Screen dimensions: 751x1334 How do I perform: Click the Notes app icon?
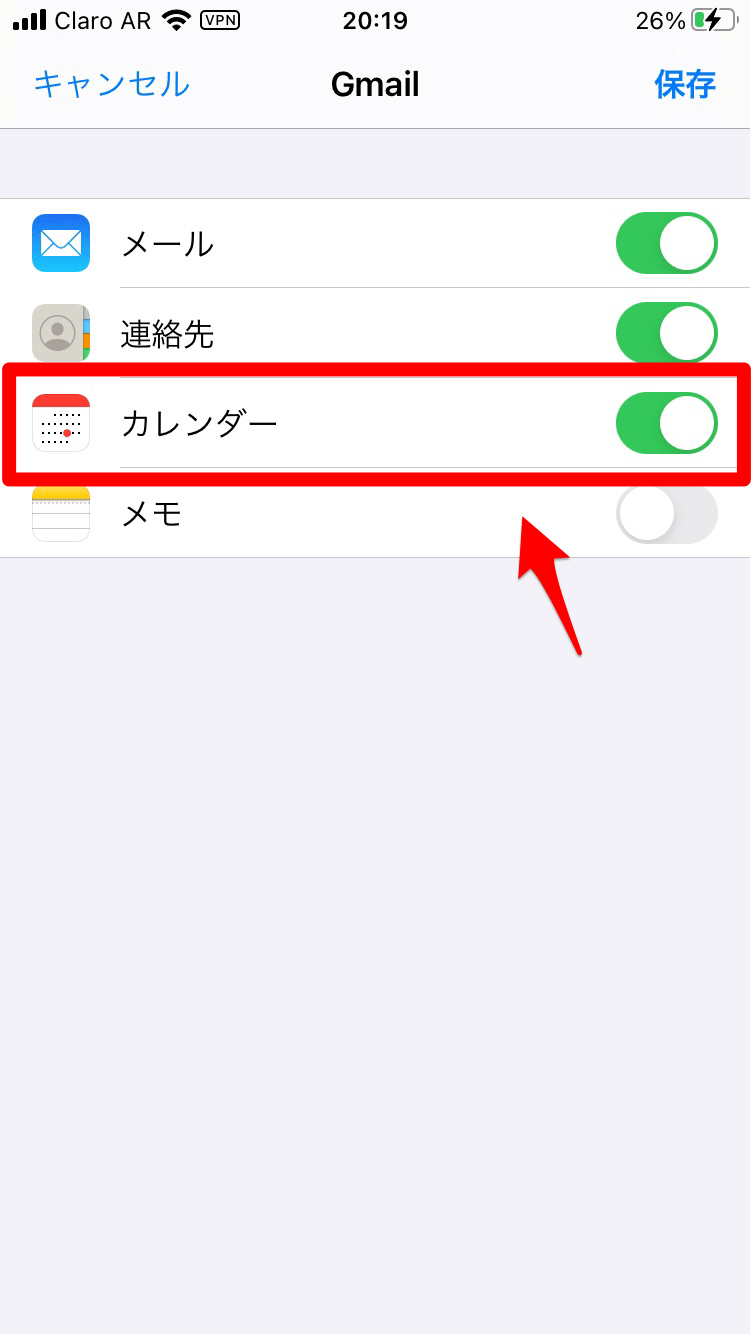click(x=61, y=513)
